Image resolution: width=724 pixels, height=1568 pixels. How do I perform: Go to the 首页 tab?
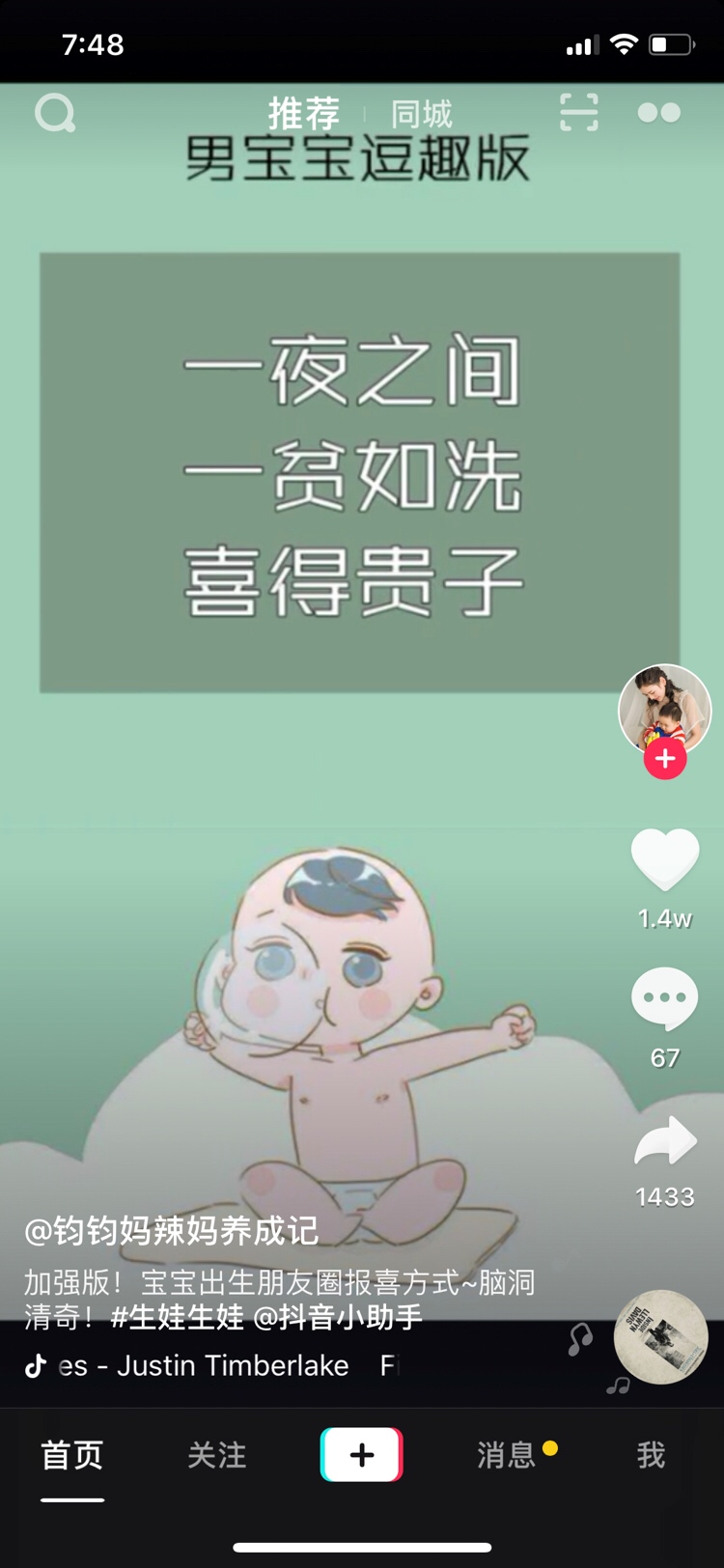[x=72, y=1455]
